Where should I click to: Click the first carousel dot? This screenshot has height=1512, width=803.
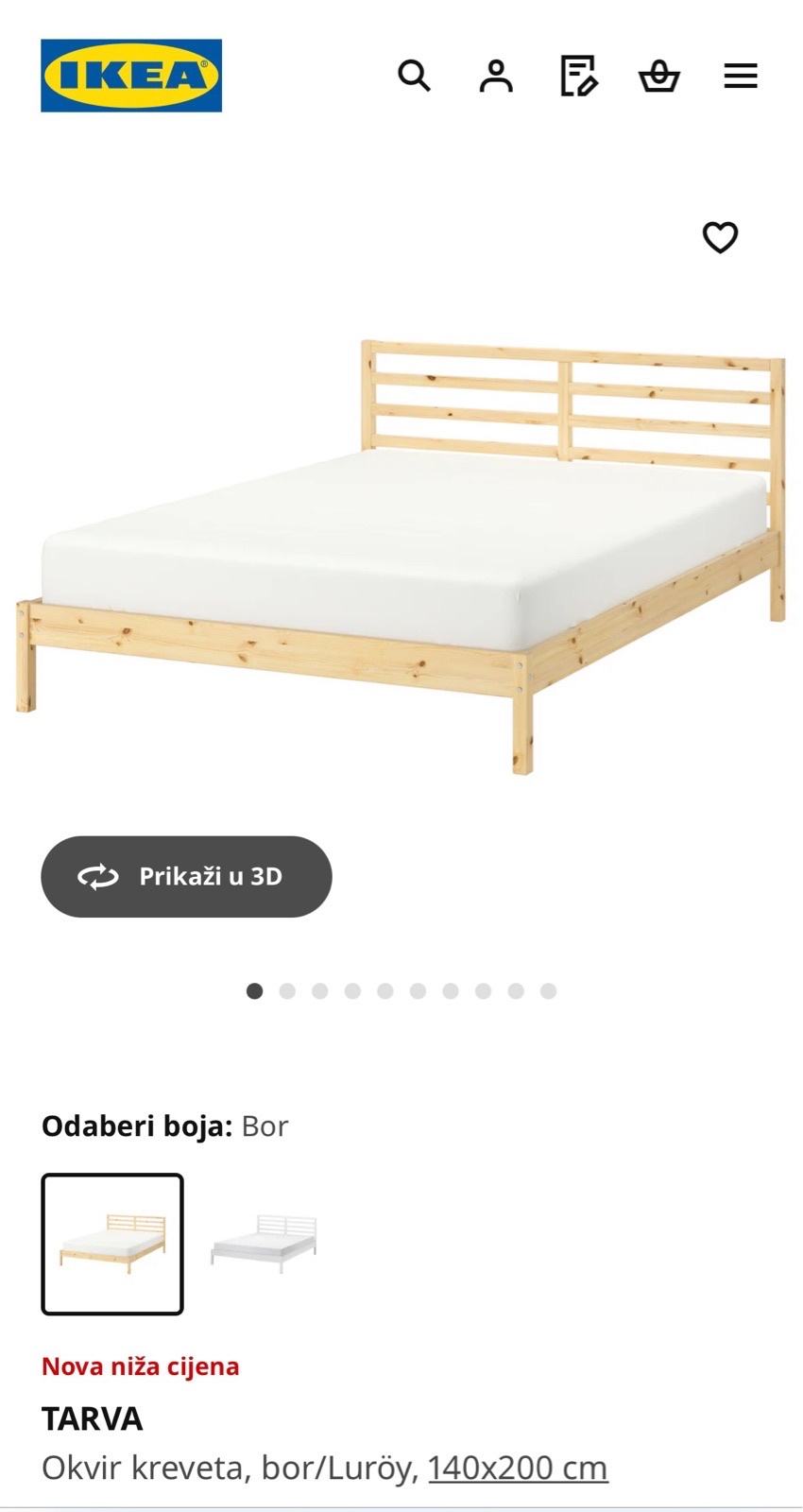point(255,991)
